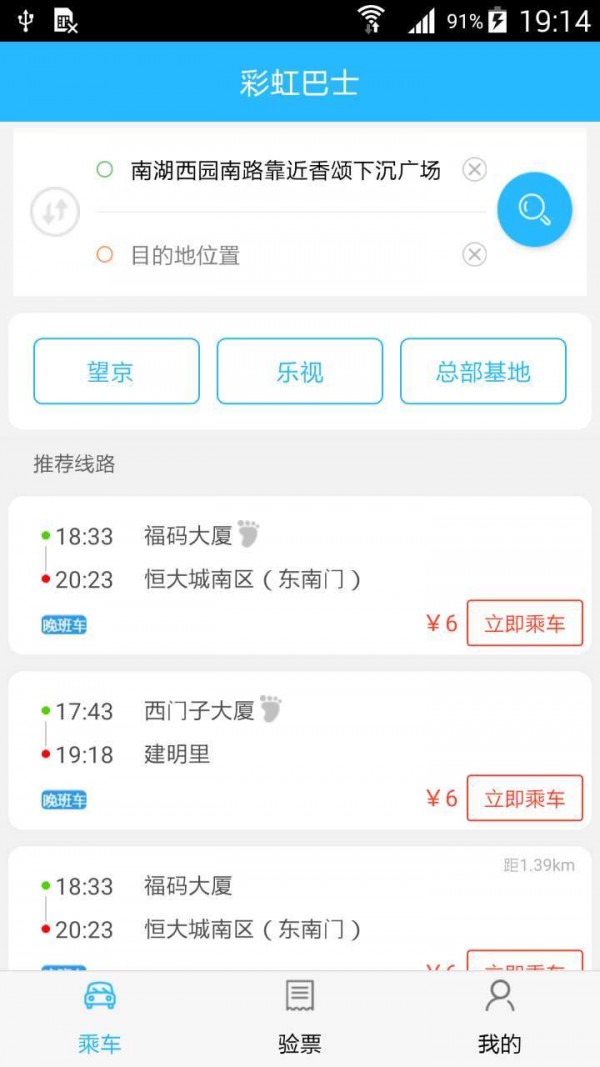Tap the 目的地位置 destination field
The image size is (600, 1067).
(280, 255)
